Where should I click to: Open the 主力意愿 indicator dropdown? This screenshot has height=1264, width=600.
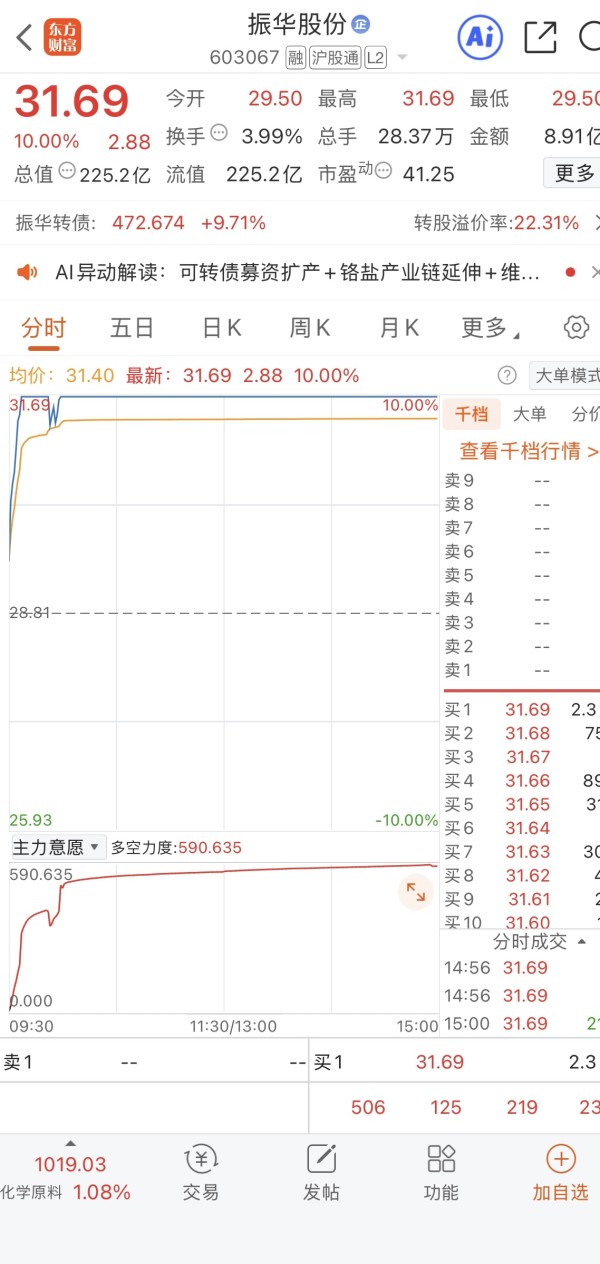tap(57, 847)
